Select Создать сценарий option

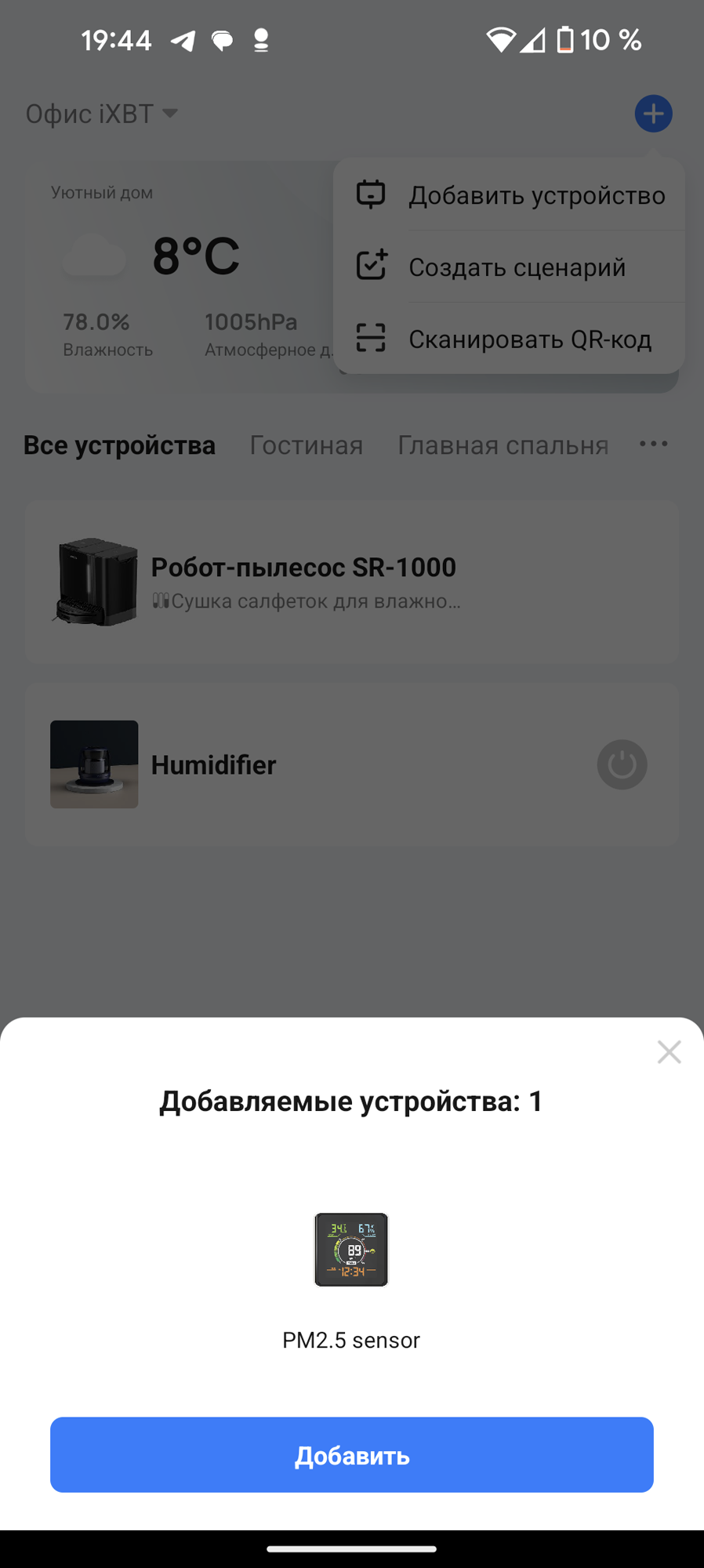[x=510, y=267]
